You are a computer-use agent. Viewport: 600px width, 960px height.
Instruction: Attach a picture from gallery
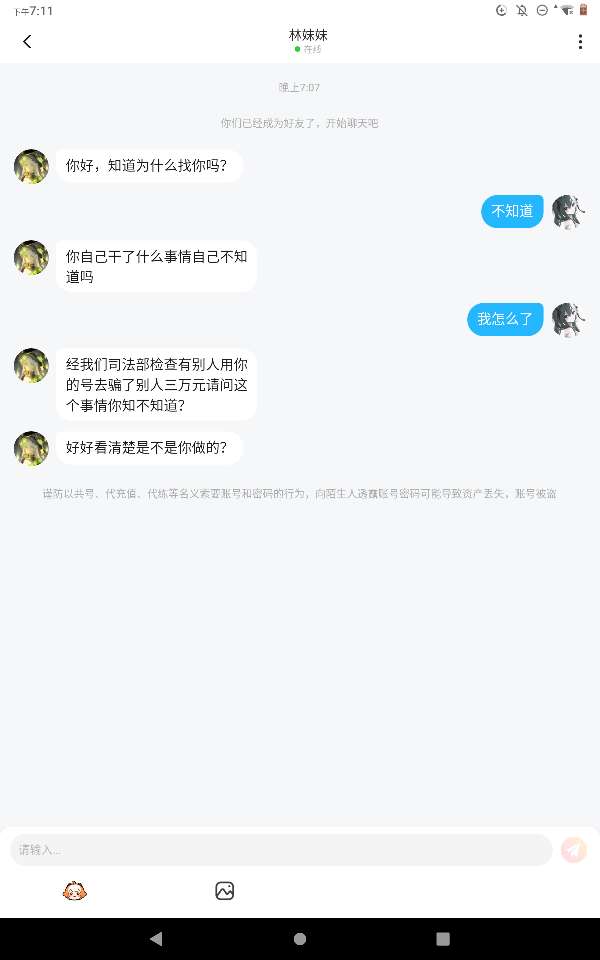click(225, 891)
